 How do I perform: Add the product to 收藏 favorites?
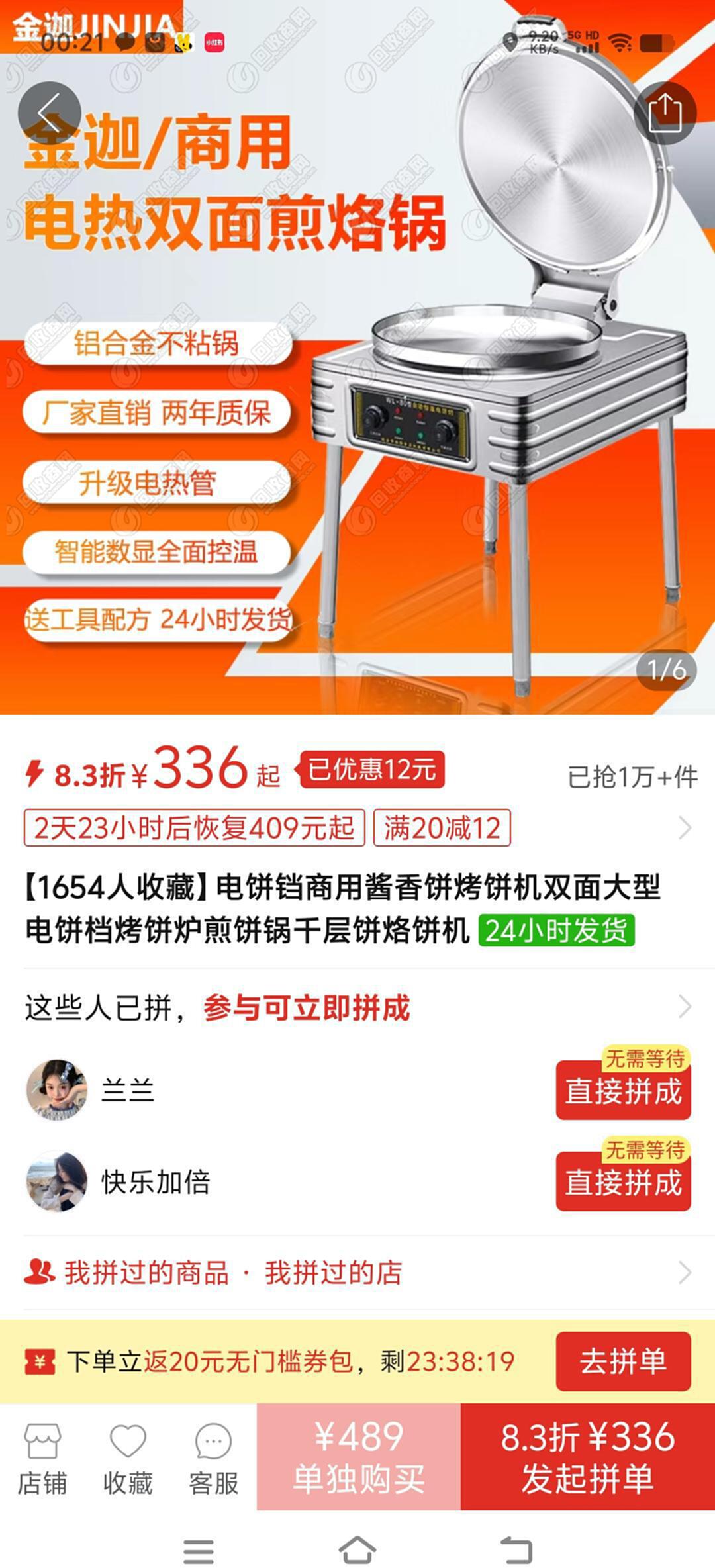coord(128,1459)
